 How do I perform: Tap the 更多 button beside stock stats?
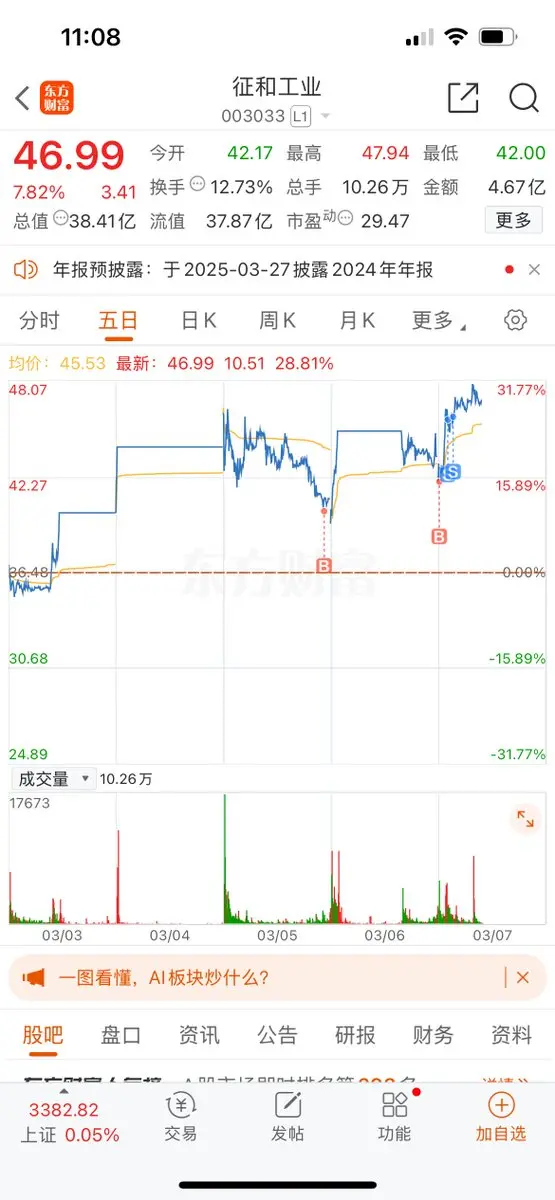point(514,220)
